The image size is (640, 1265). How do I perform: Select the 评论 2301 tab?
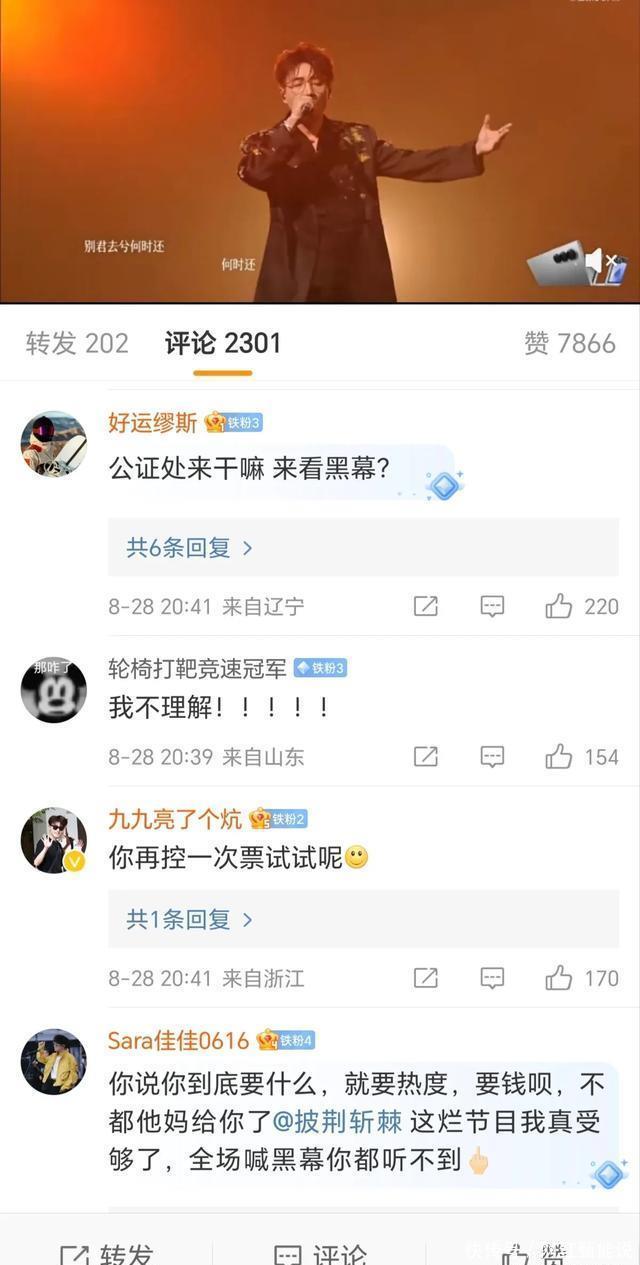[222, 343]
